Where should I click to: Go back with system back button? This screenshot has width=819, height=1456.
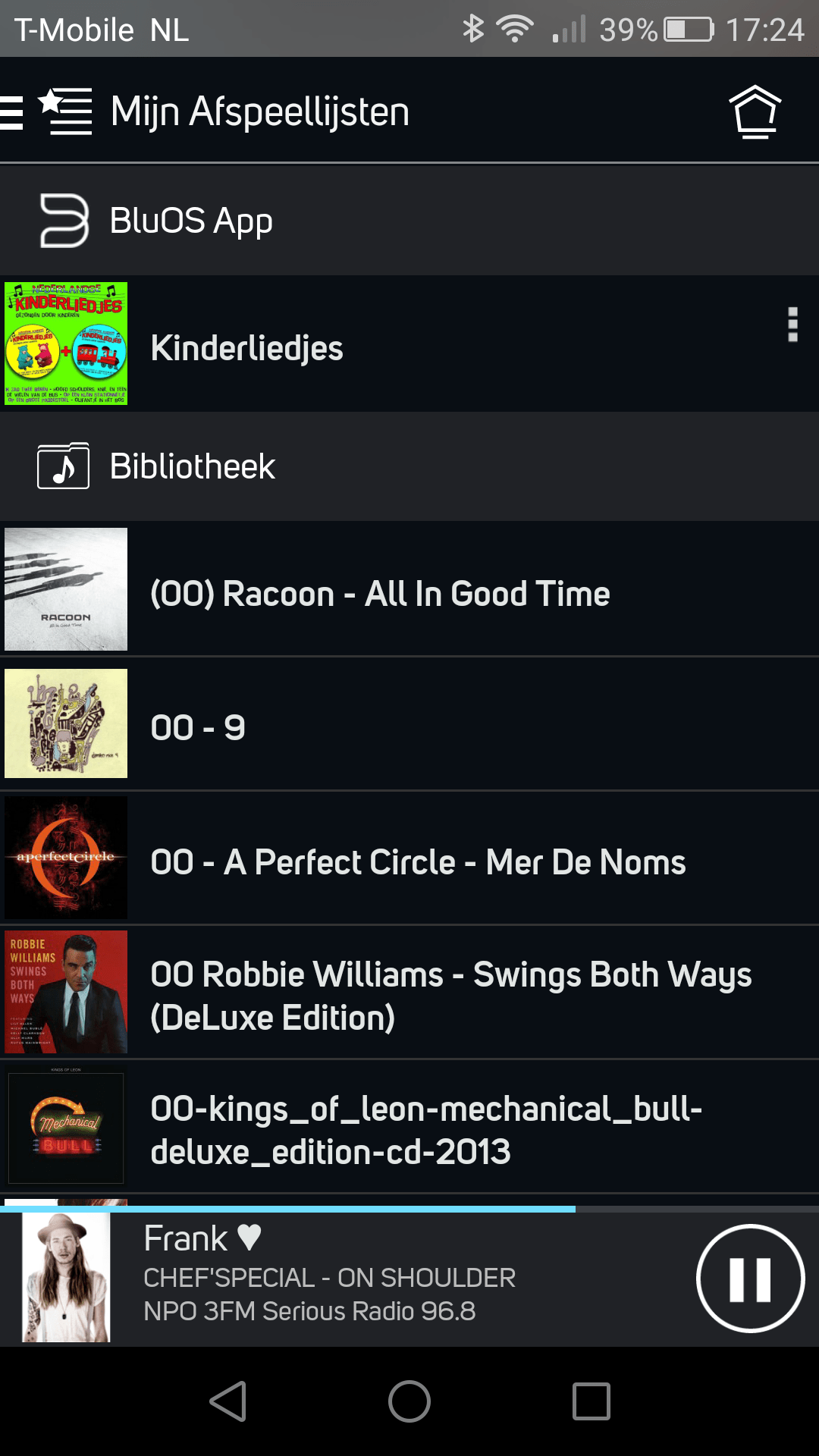coord(227,1401)
